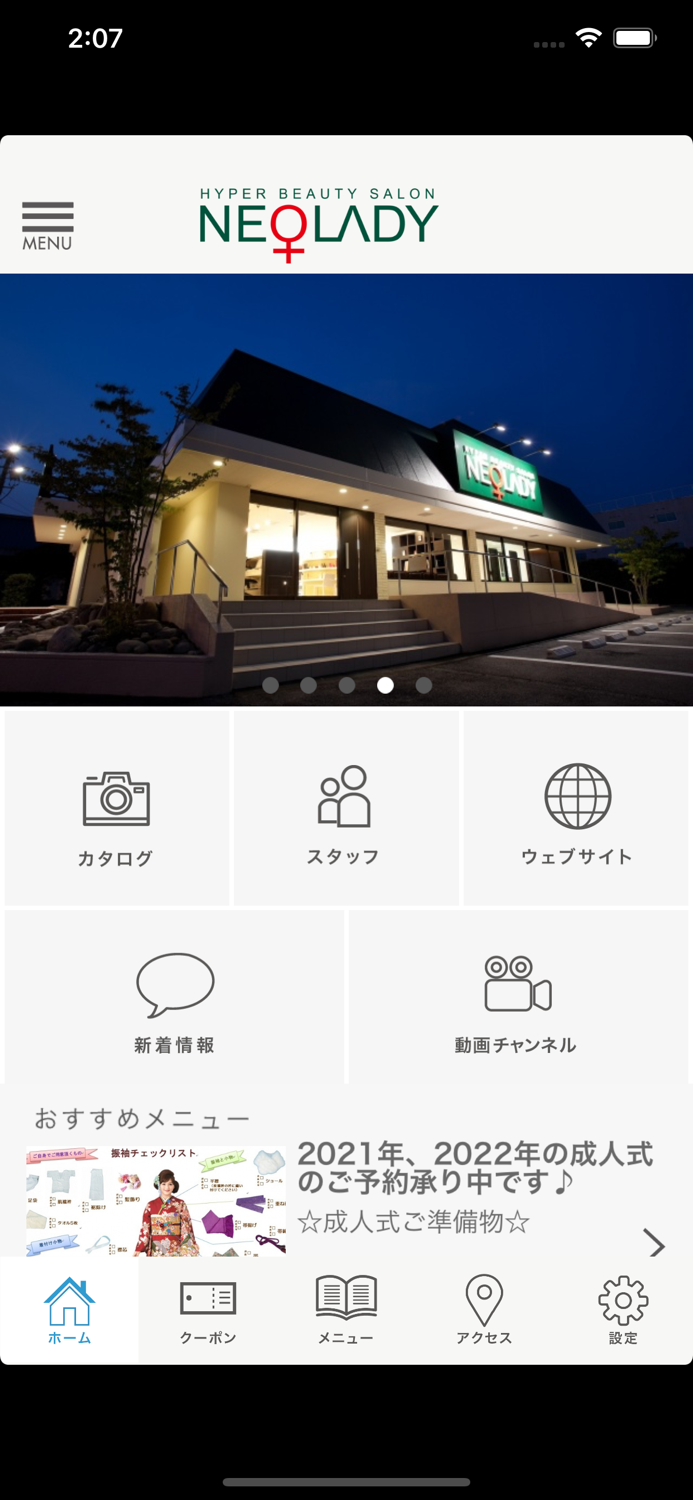The width and height of the screenshot is (693, 1500).
Task: Open the 動画チャンネル tile
Action: (x=518, y=997)
